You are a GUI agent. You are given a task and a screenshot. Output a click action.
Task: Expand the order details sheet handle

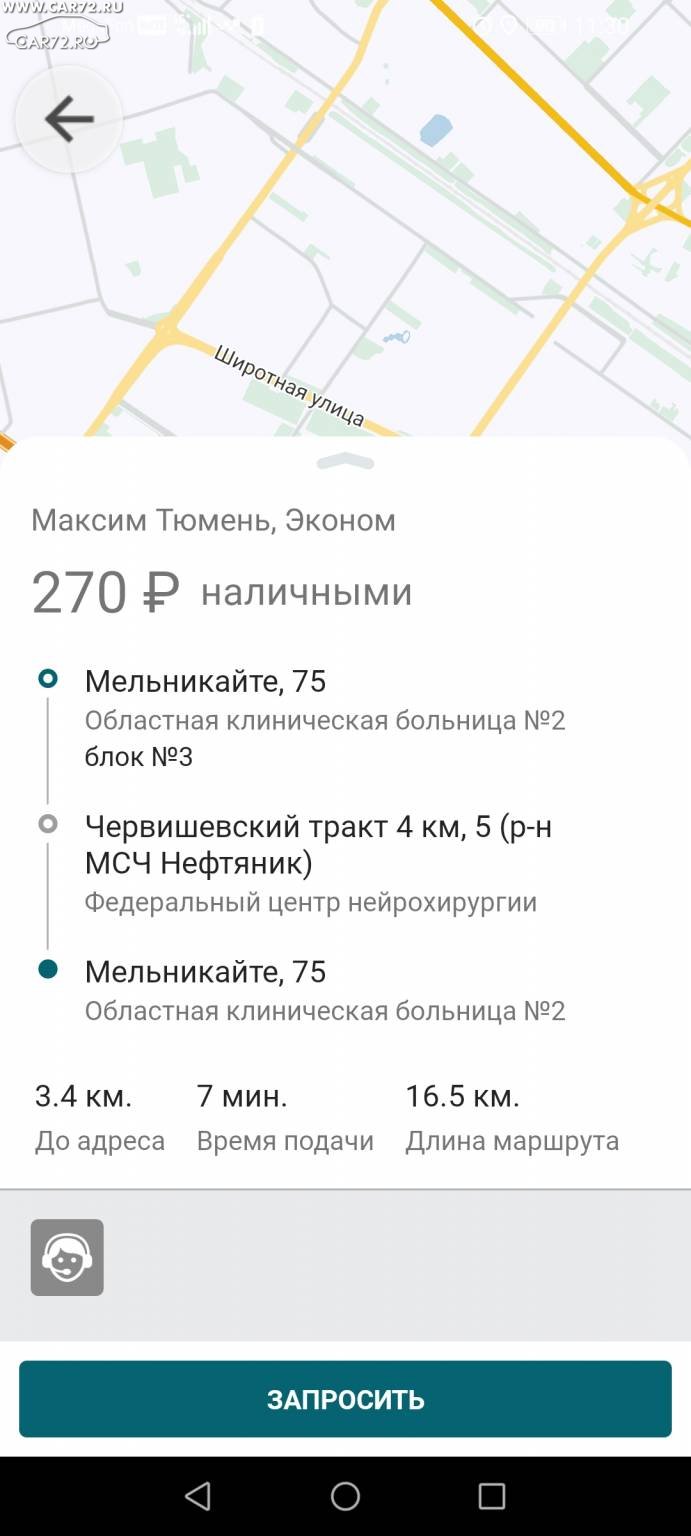(x=345, y=461)
